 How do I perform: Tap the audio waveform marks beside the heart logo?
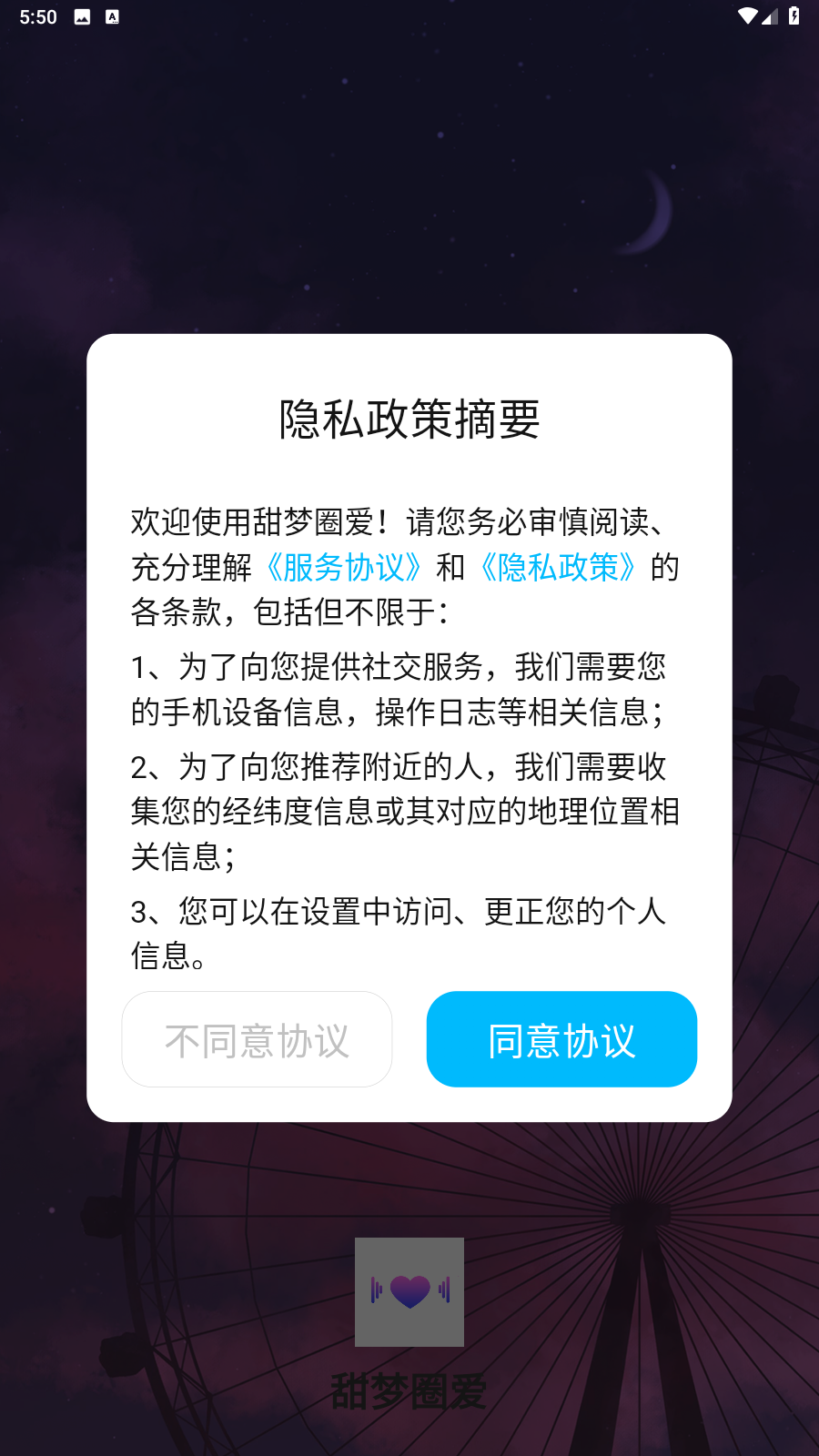pos(376,1290)
